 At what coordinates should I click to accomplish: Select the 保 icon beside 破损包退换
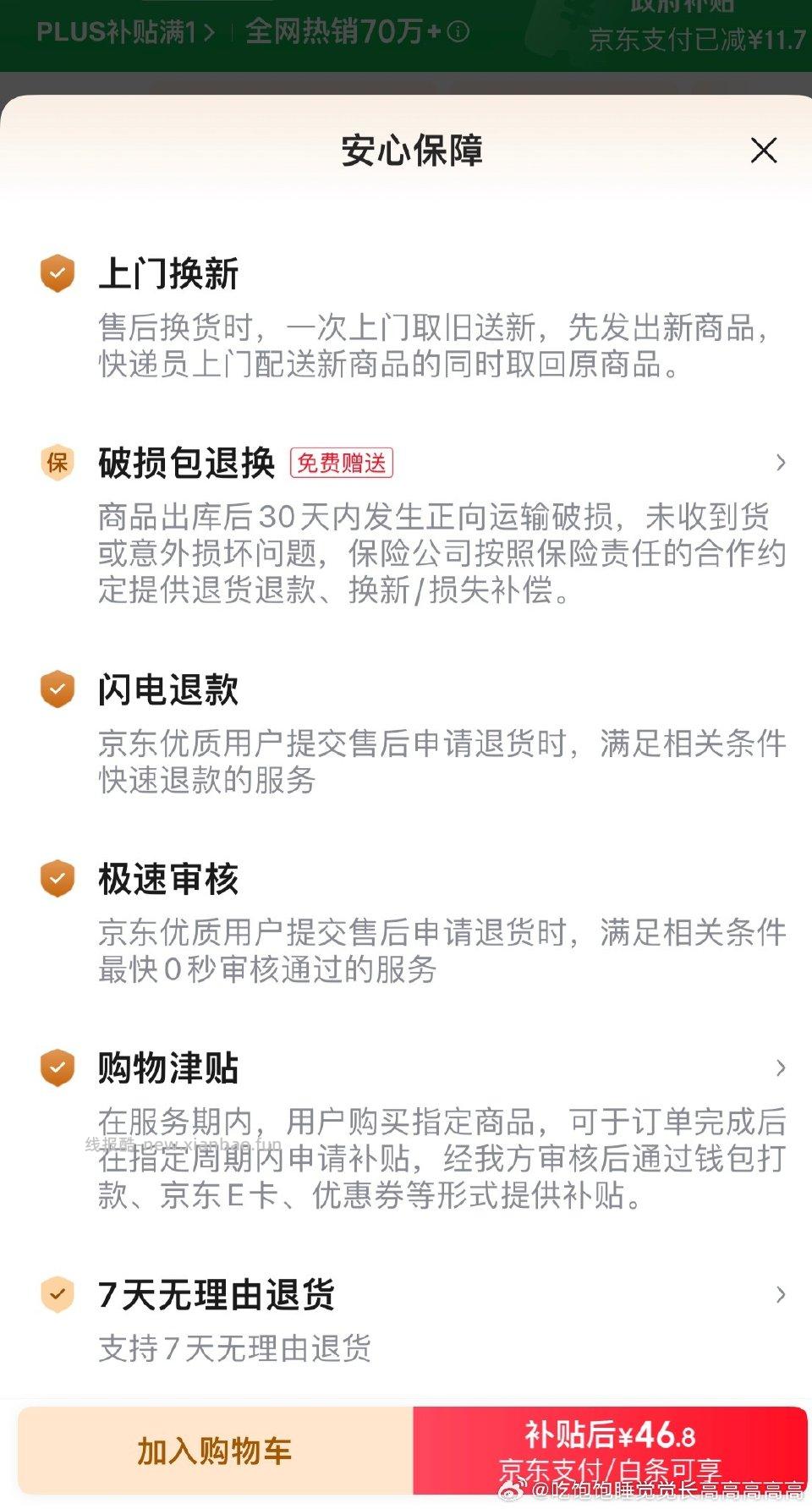pyautogui.click(x=56, y=464)
